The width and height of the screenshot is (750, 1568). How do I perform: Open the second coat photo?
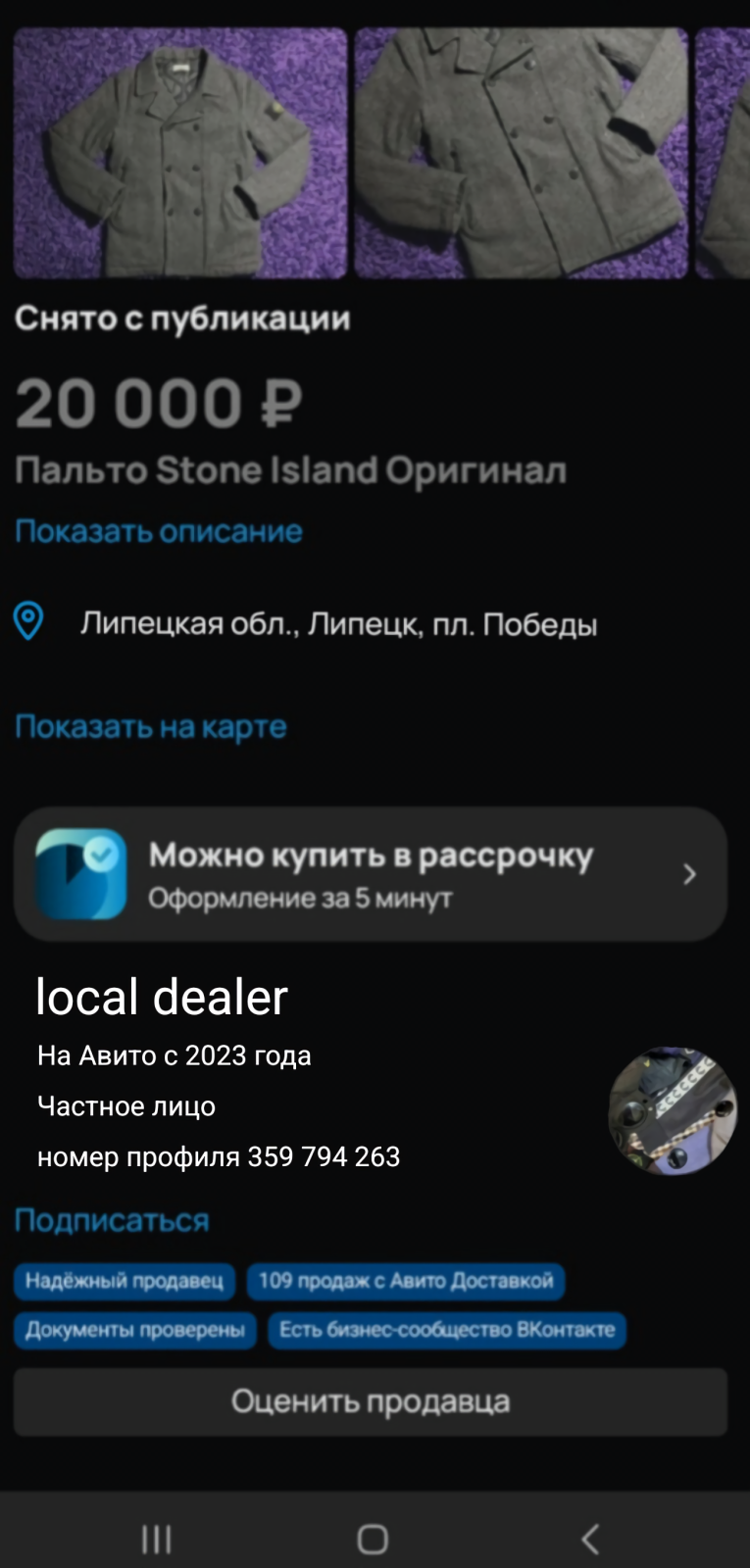(521, 153)
